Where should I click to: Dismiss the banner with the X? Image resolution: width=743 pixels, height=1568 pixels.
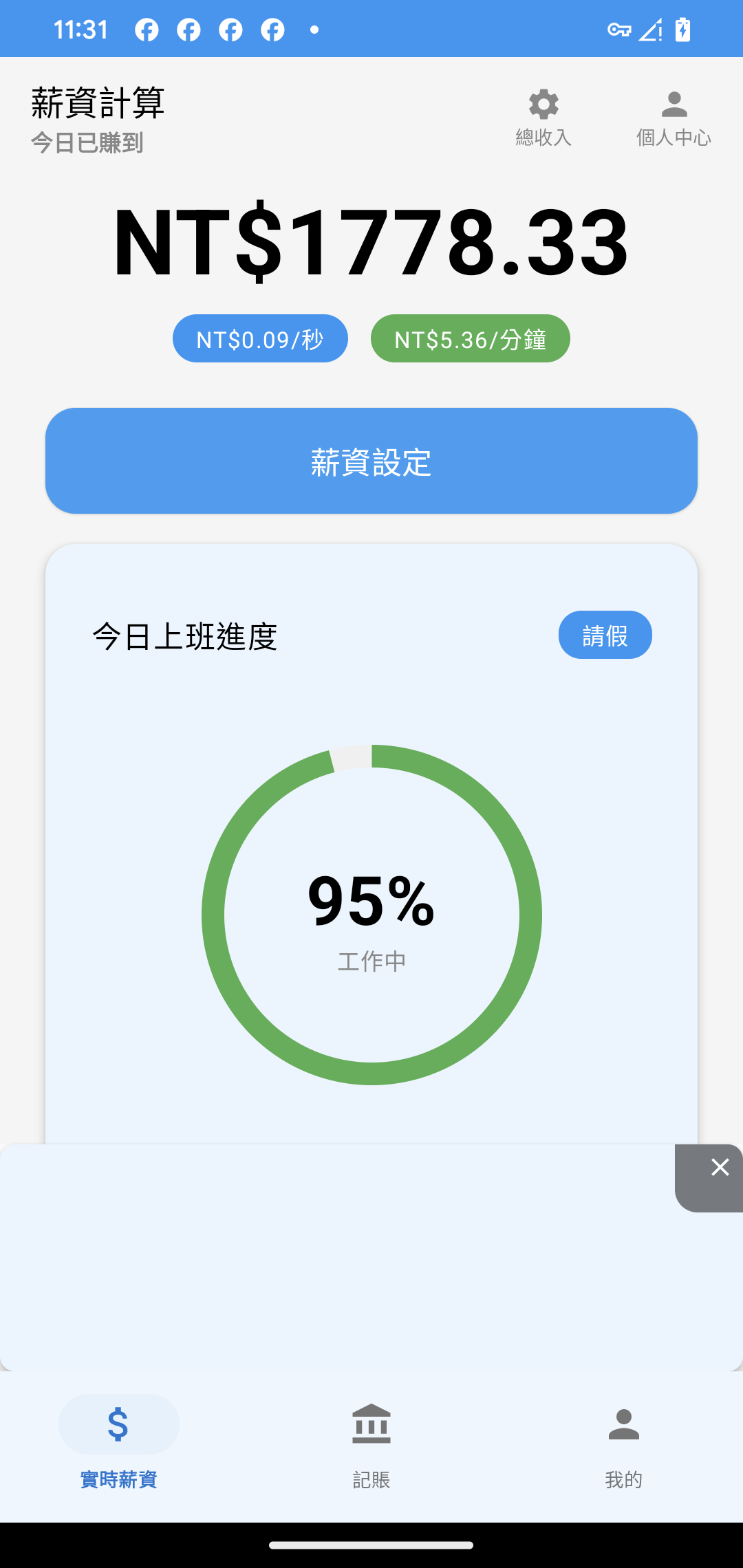click(720, 1168)
